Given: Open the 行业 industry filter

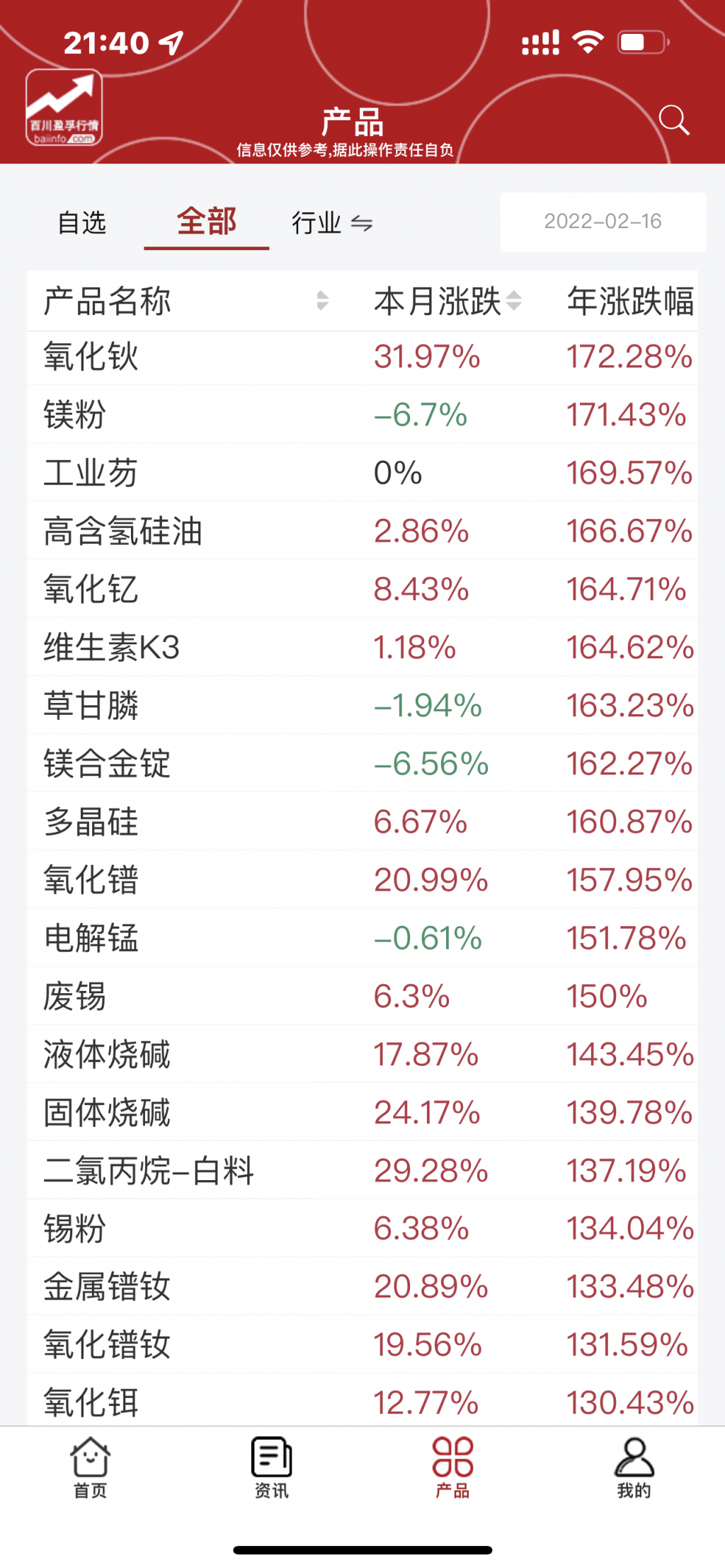Looking at the screenshot, I should 332,223.
